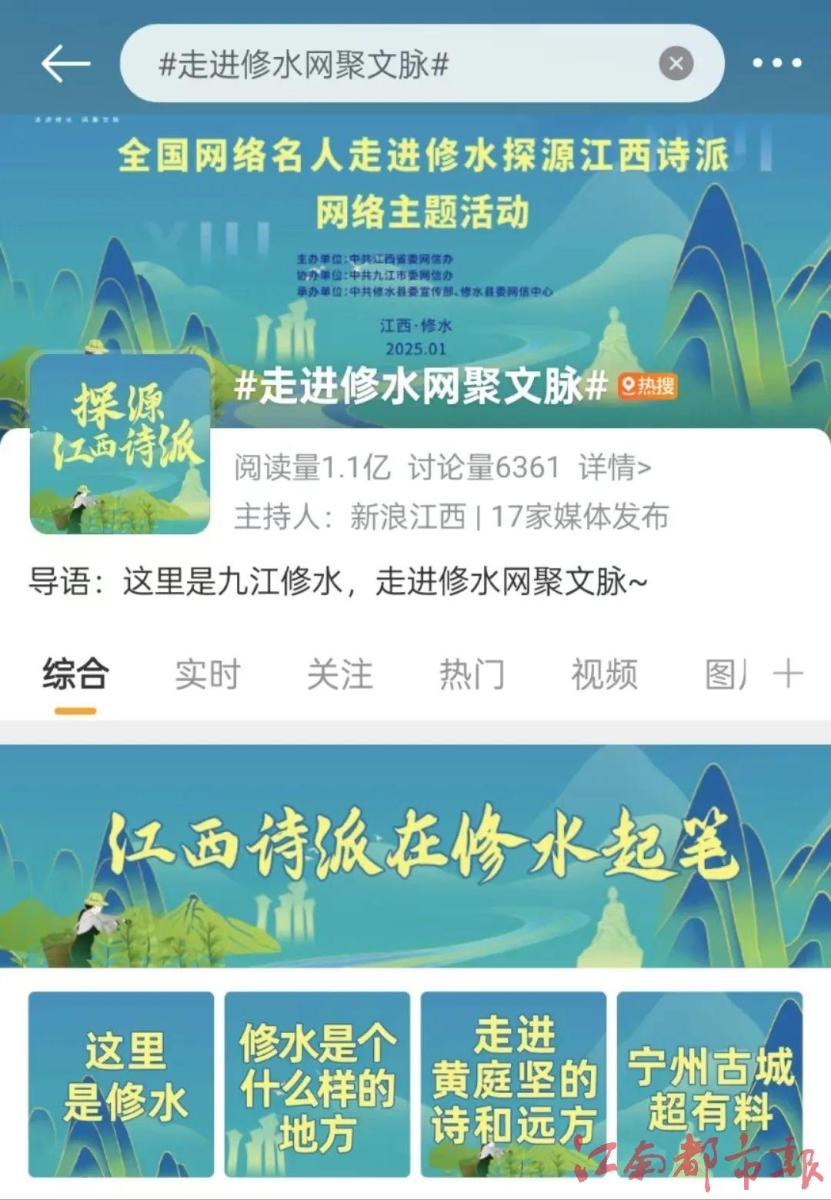This screenshot has width=831, height=1200.
Task: Switch to the 实时 tab
Action: (207, 675)
